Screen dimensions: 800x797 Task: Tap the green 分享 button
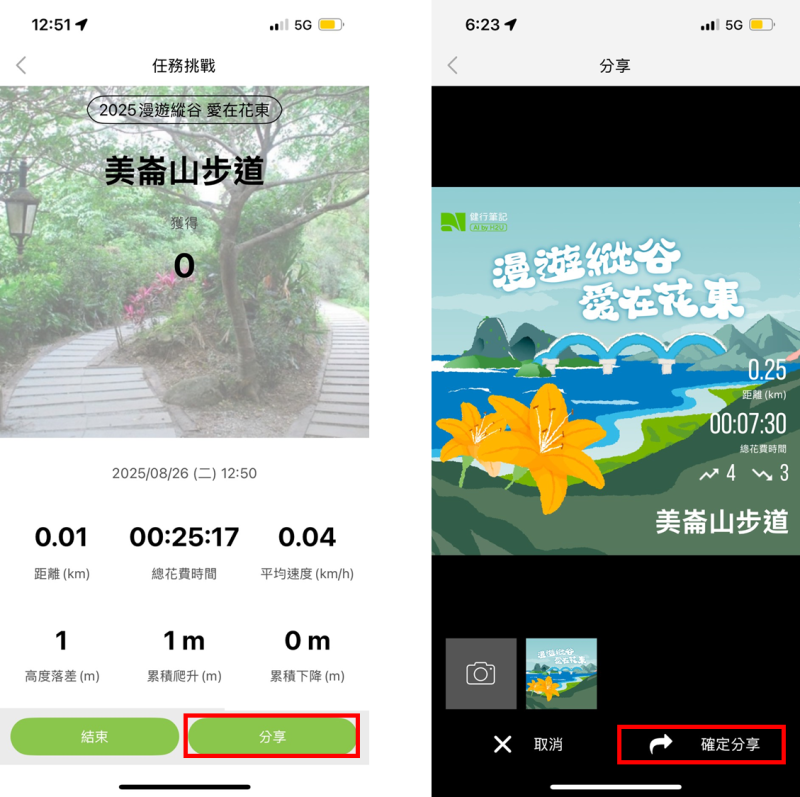(272, 737)
